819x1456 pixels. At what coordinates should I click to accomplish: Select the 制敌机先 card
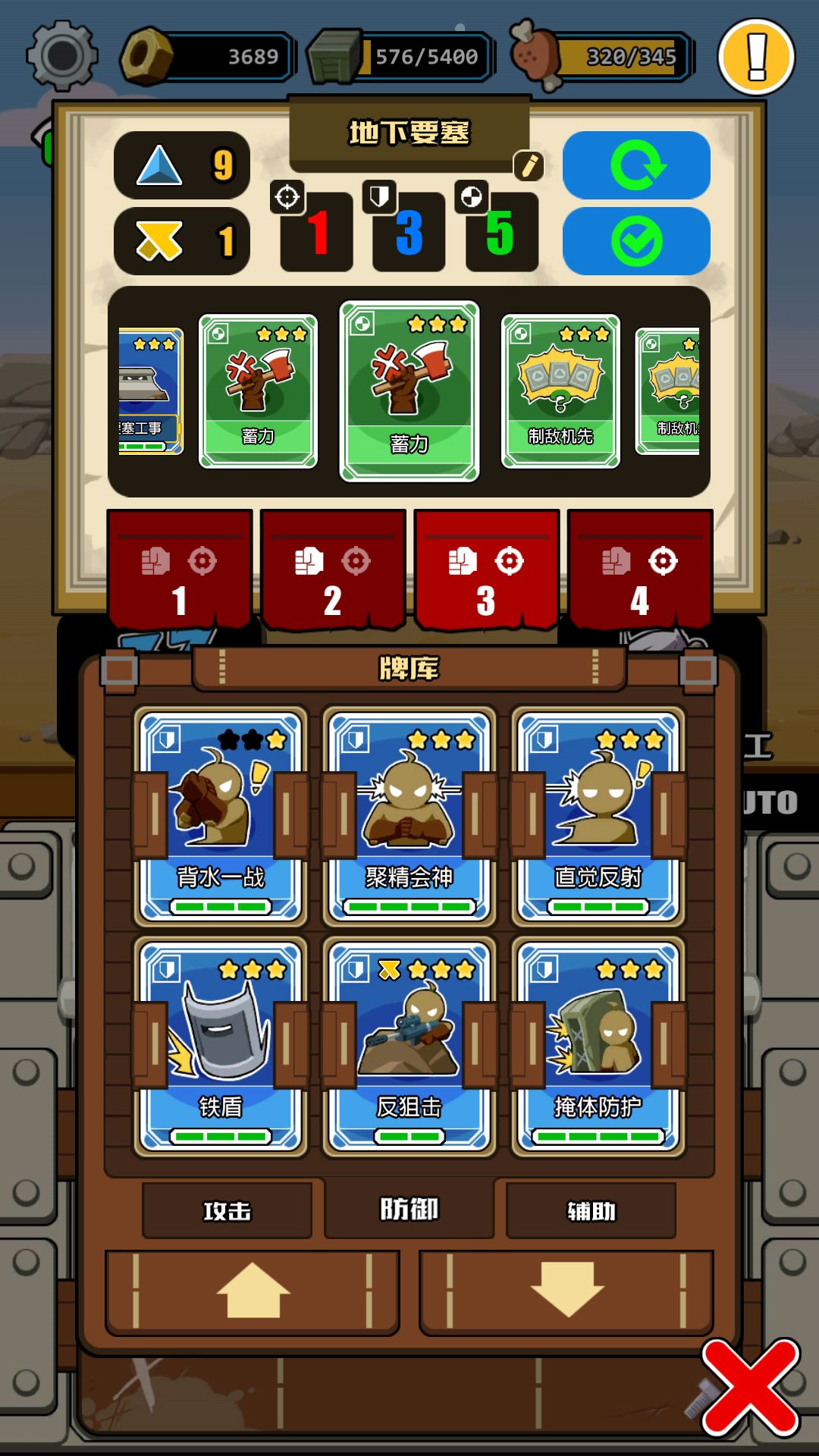(560, 391)
